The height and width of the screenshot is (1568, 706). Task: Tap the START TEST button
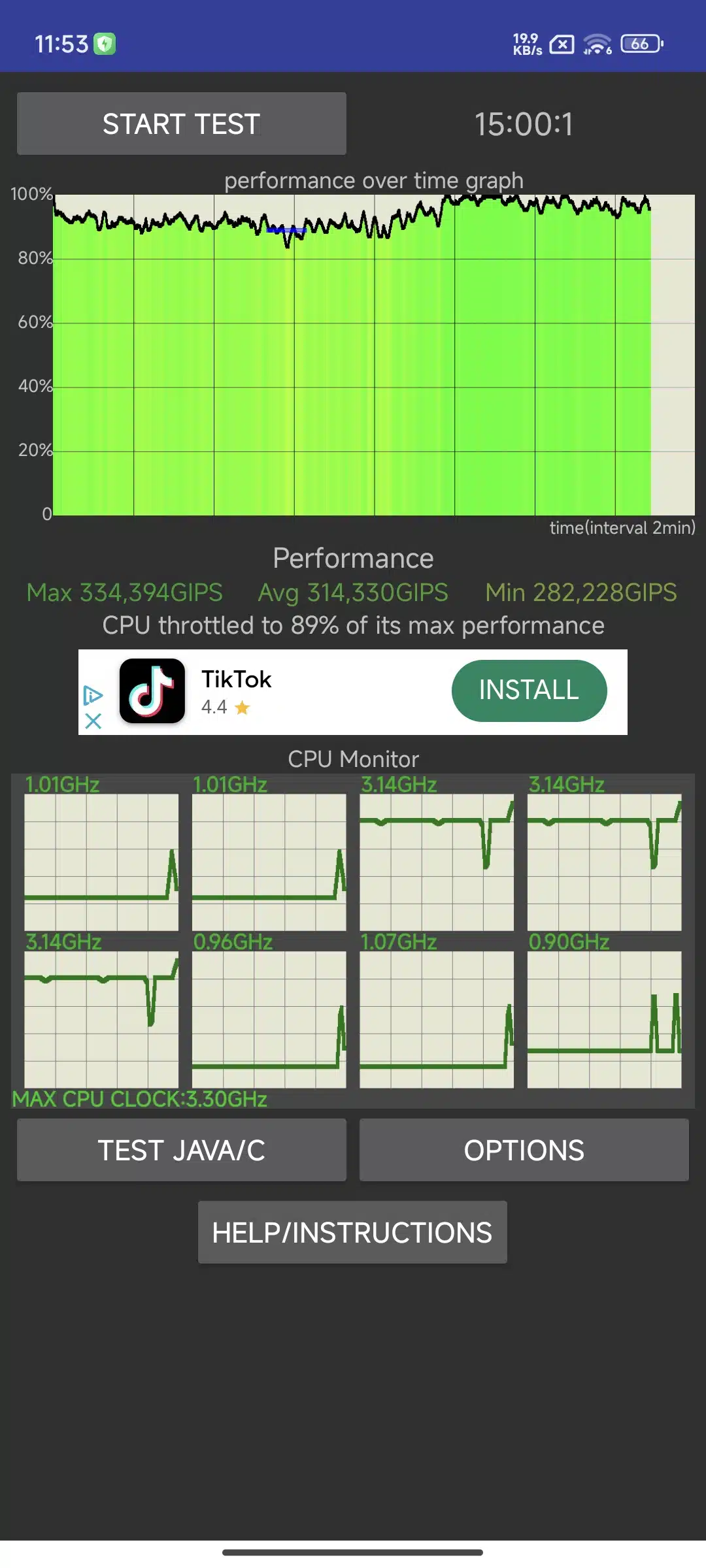(x=182, y=123)
